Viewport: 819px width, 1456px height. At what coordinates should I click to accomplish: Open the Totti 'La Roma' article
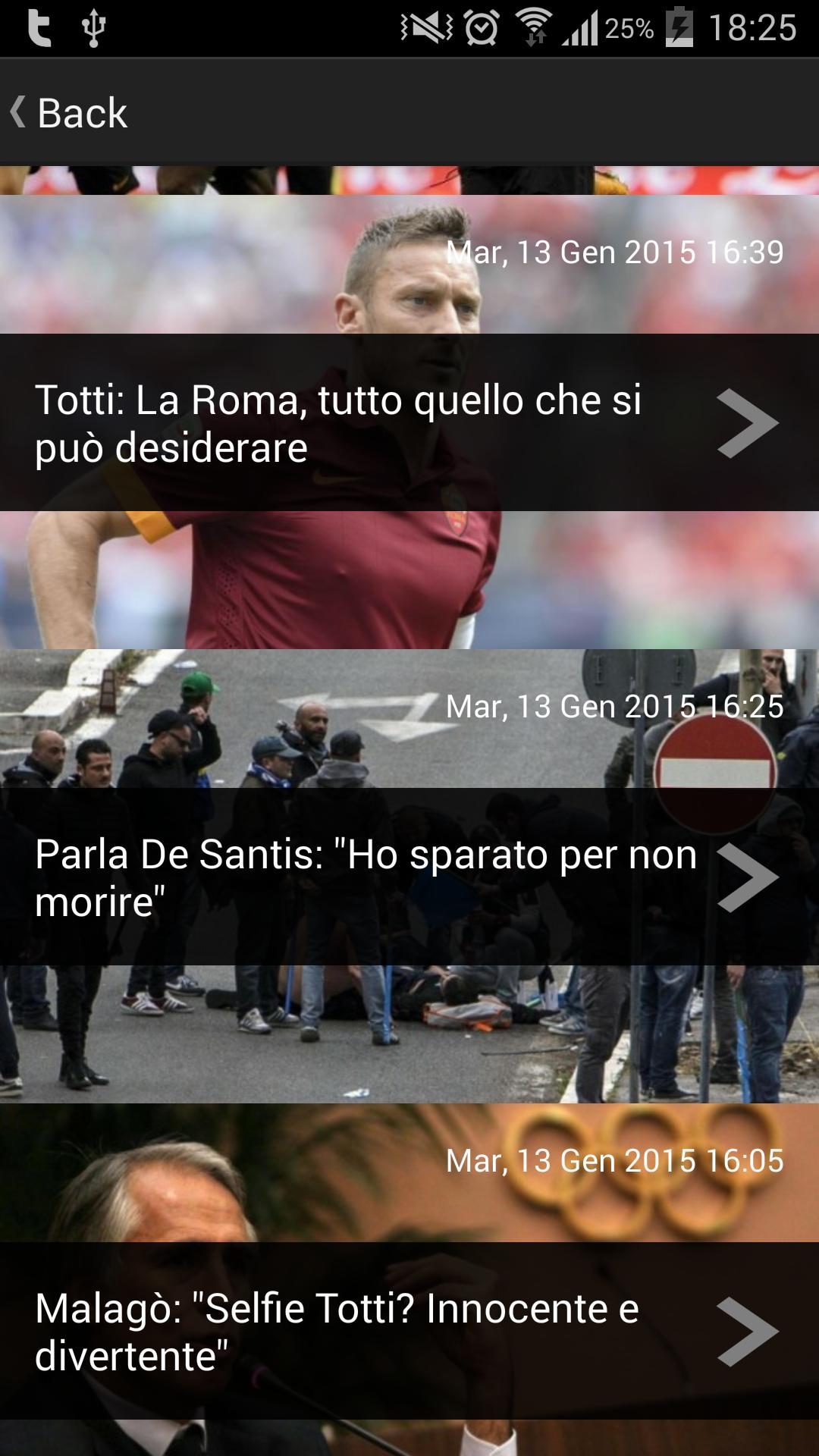coord(409,422)
